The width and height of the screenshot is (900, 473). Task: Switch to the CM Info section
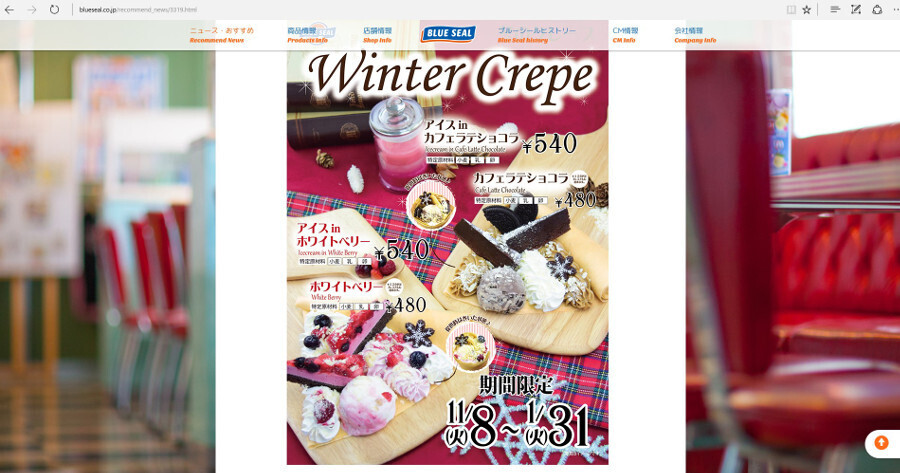(x=625, y=35)
